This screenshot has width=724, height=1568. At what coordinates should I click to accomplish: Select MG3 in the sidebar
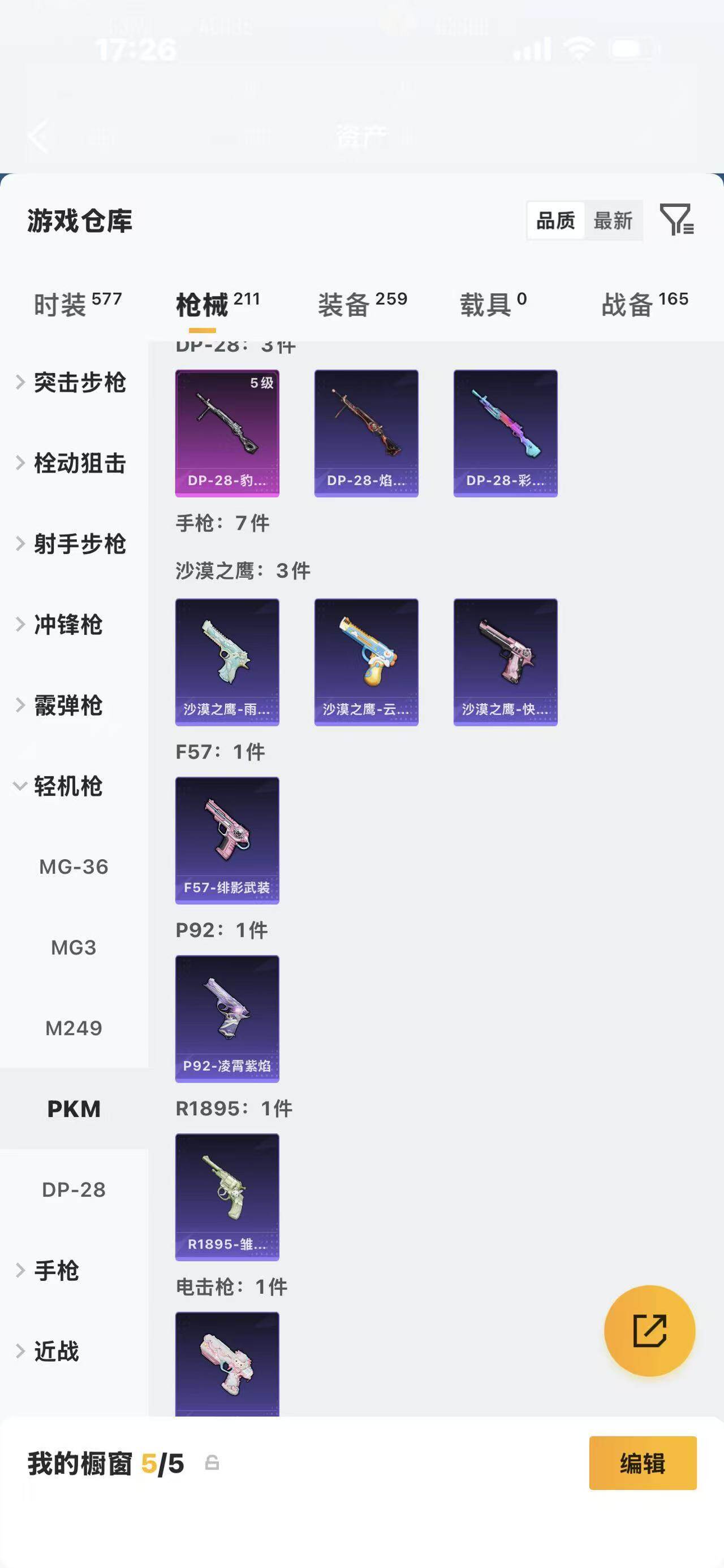click(74, 947)
